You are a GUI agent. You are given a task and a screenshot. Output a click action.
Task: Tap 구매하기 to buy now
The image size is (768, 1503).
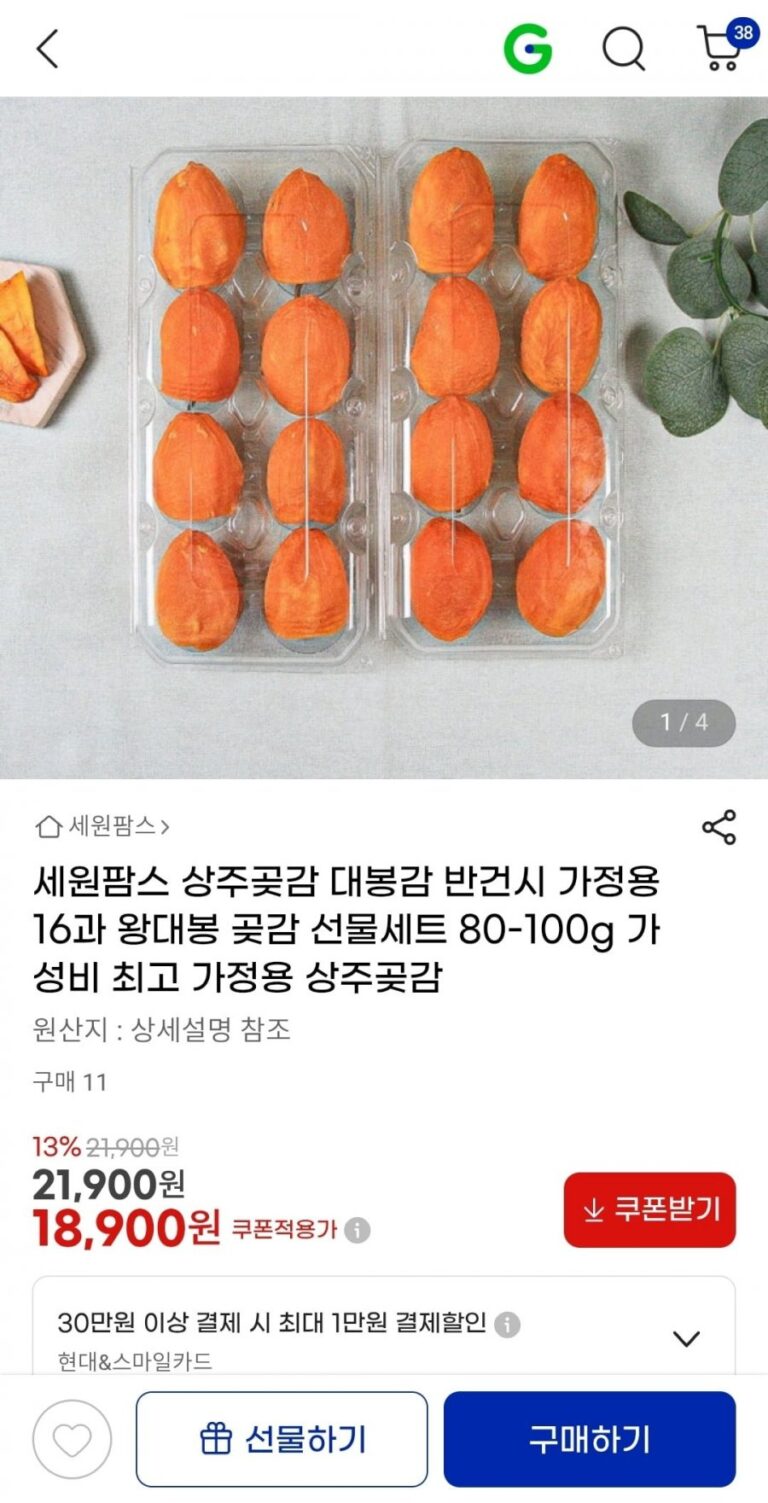tap(589, 1440)
